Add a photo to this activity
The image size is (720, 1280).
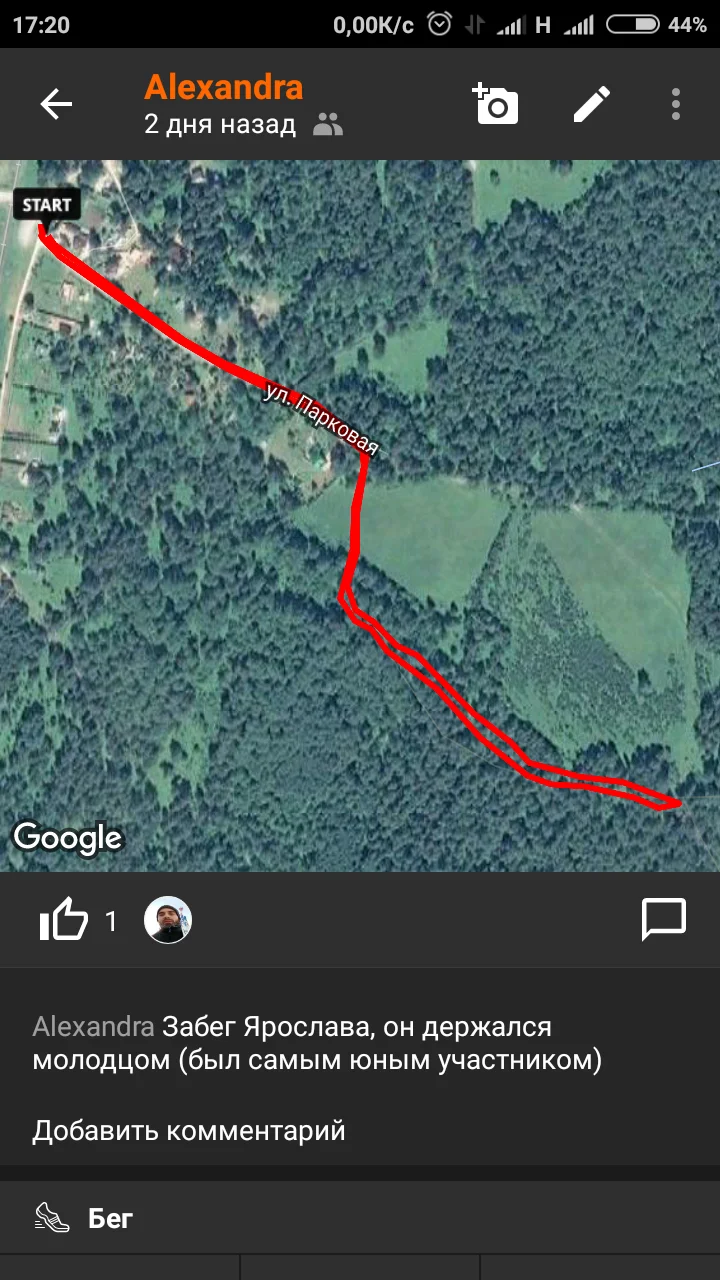(496, 104)
